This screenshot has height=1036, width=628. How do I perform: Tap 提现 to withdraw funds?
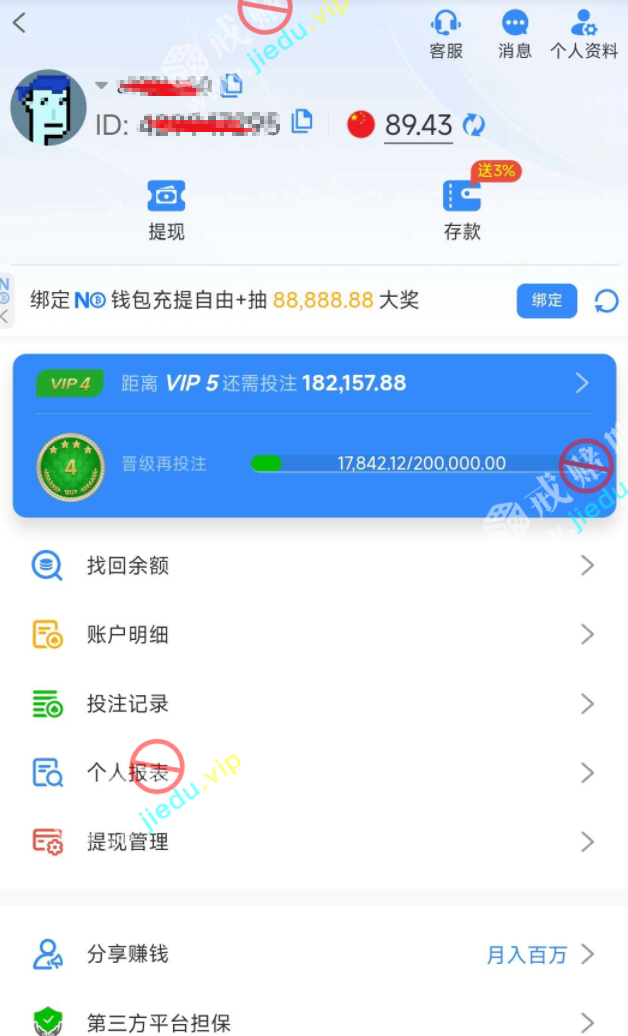tap(166, 209)
